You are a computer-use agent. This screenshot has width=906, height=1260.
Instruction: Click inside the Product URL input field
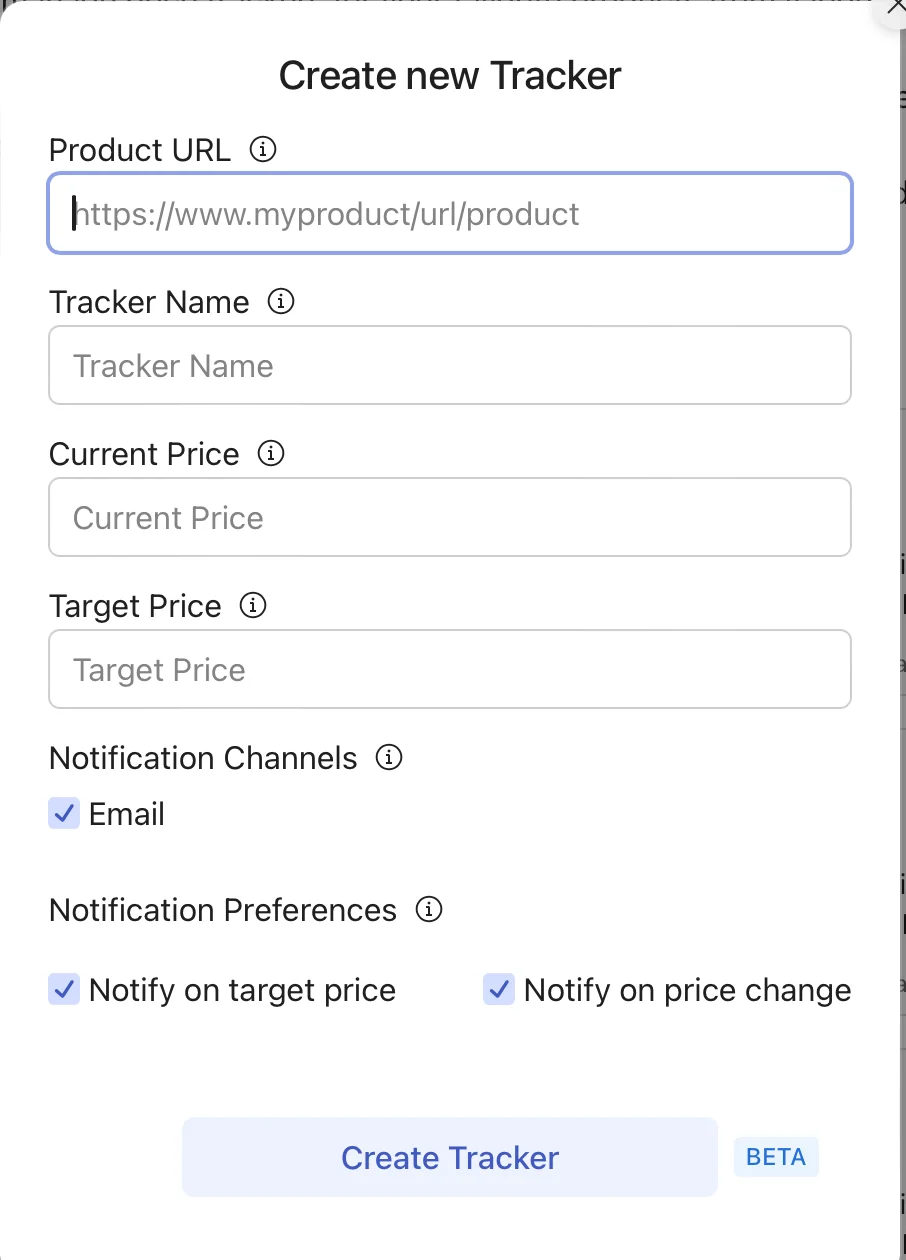[449, 213]
